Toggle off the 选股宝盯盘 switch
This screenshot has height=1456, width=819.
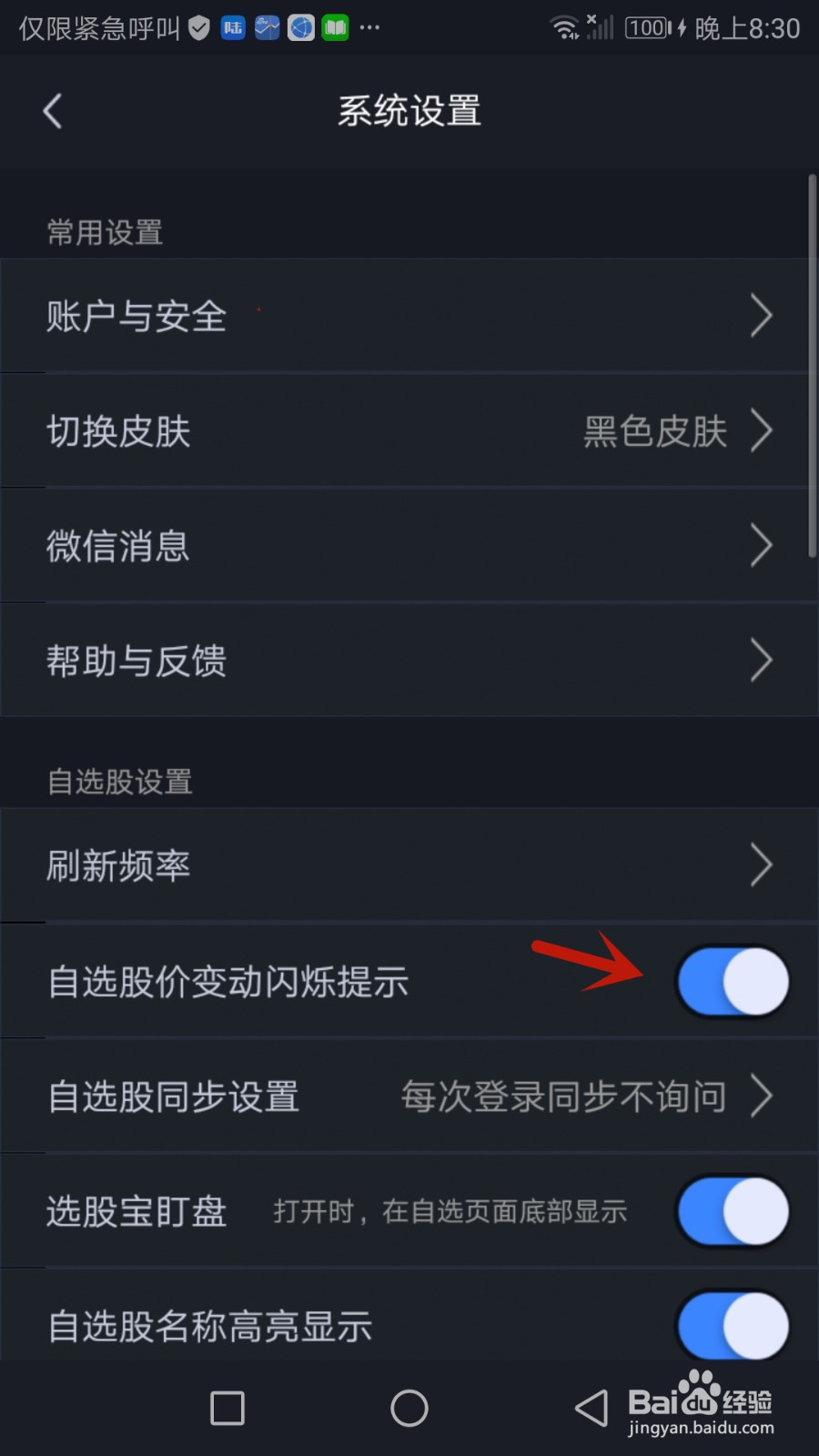pyautogui.click(x=733, y=1212)
